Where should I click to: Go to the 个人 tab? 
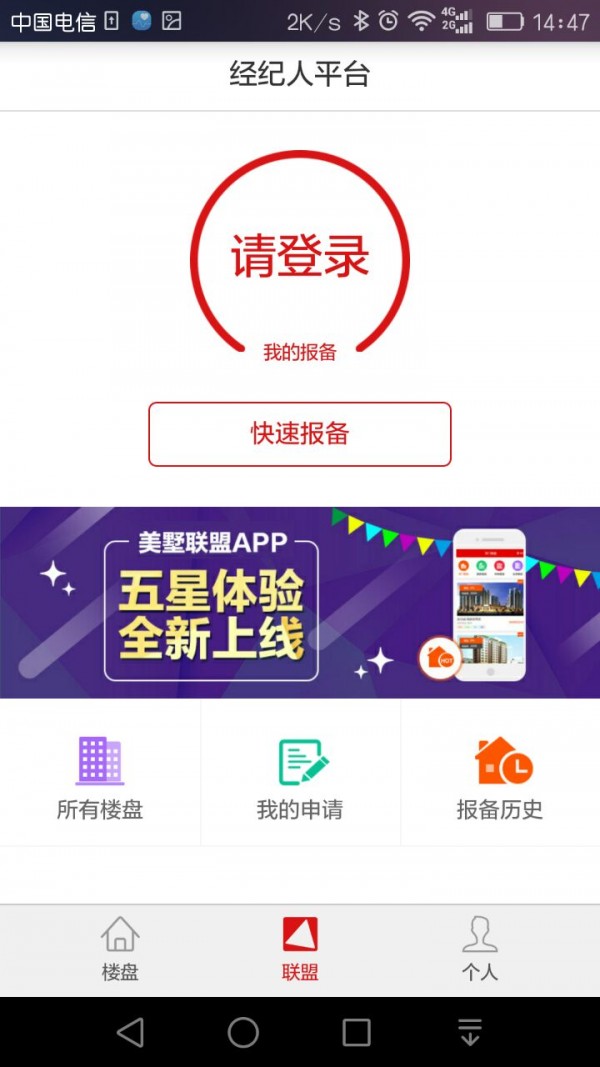click(x=480, y=950)
